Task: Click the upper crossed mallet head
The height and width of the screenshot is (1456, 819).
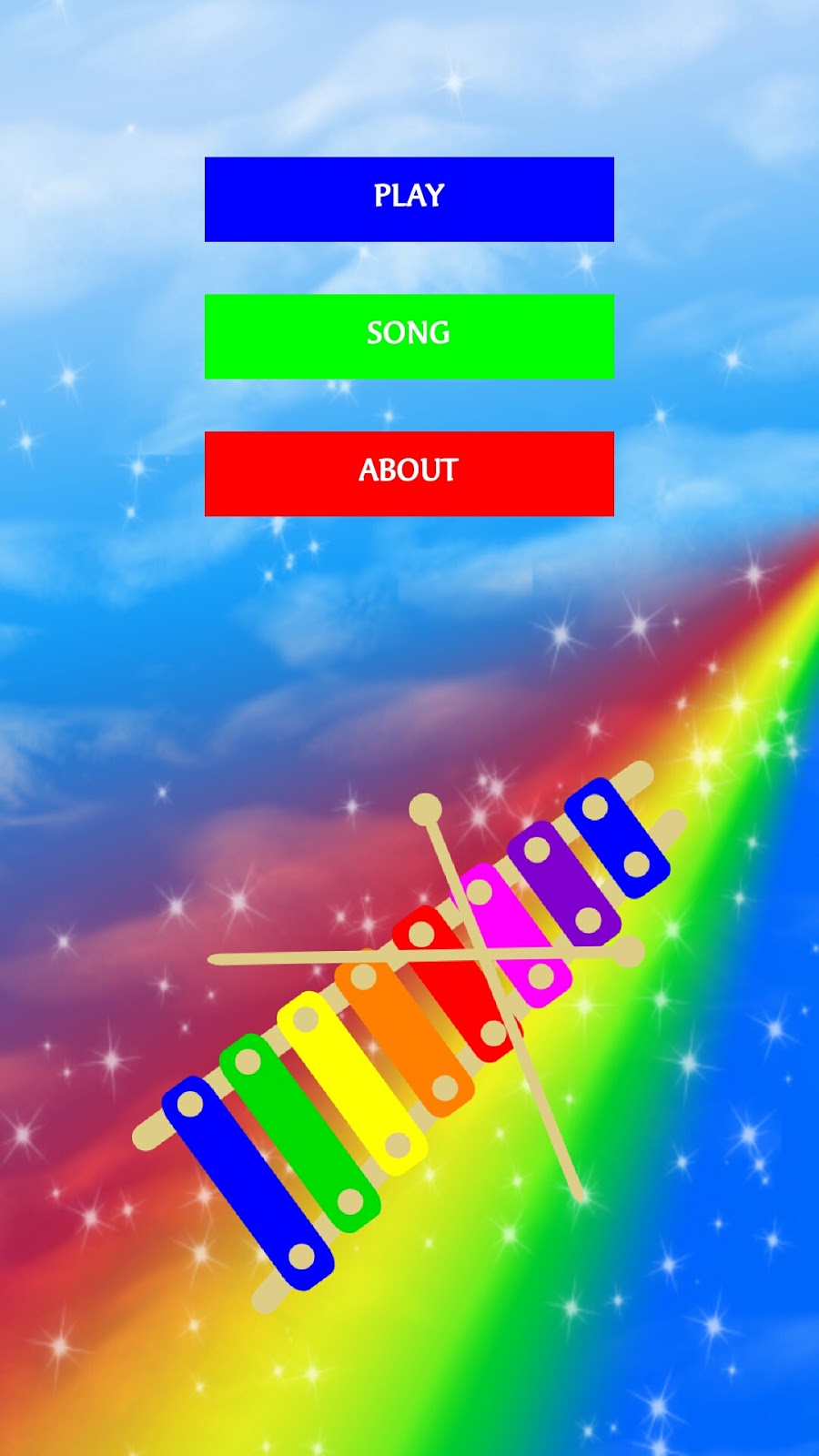Action: click(x=426, y=808)
